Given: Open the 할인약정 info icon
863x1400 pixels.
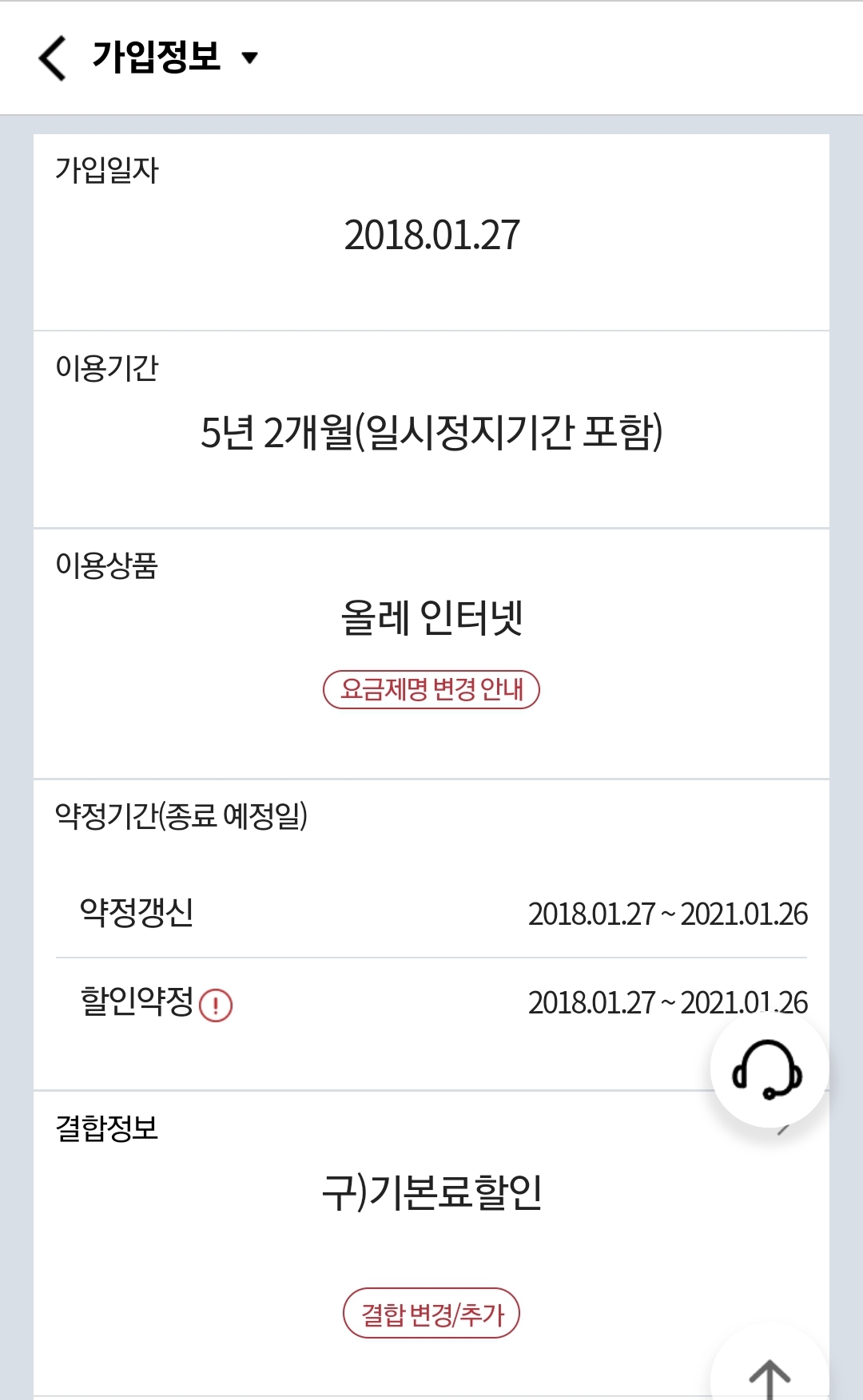Looking at the screenshot, I should coord(216,1005).
